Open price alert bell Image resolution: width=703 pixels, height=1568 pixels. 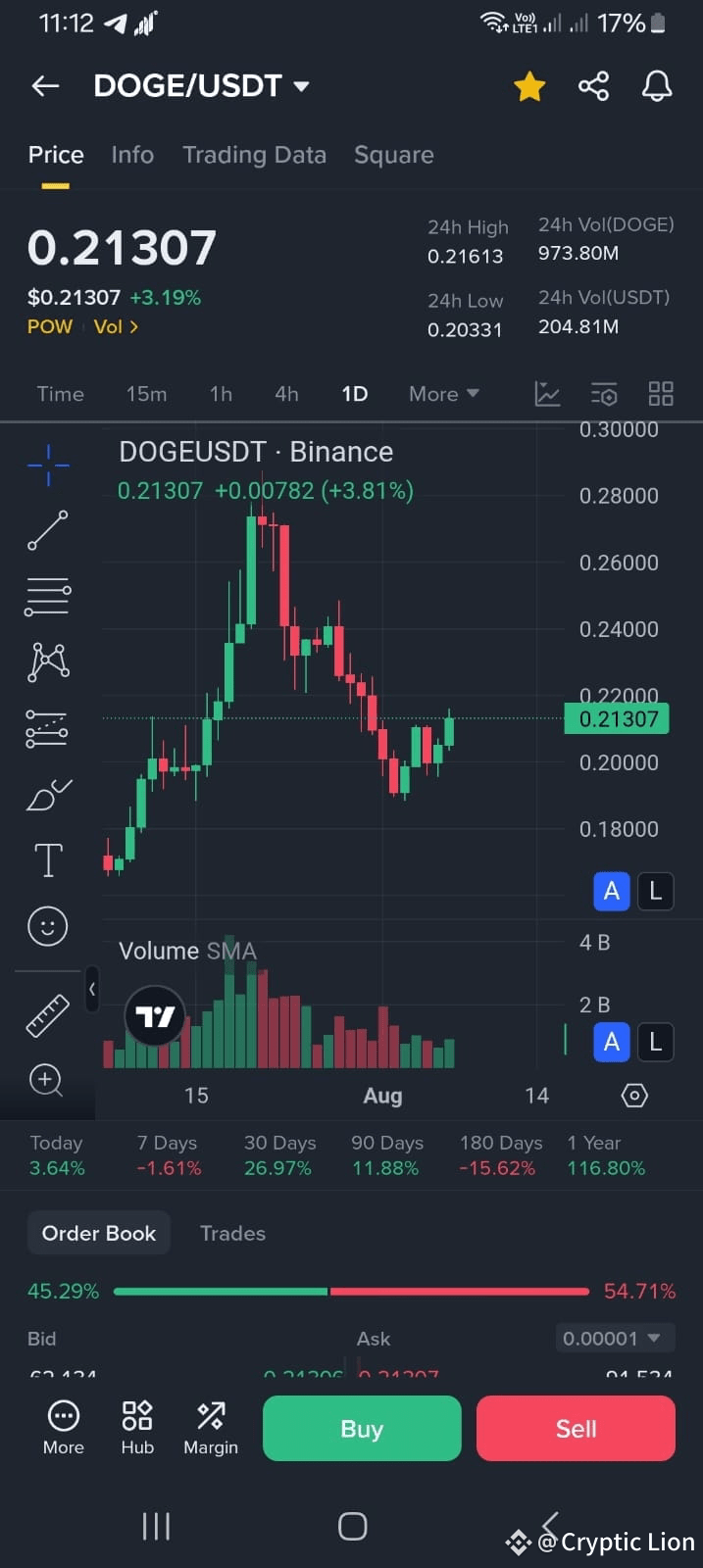[657, 86]
